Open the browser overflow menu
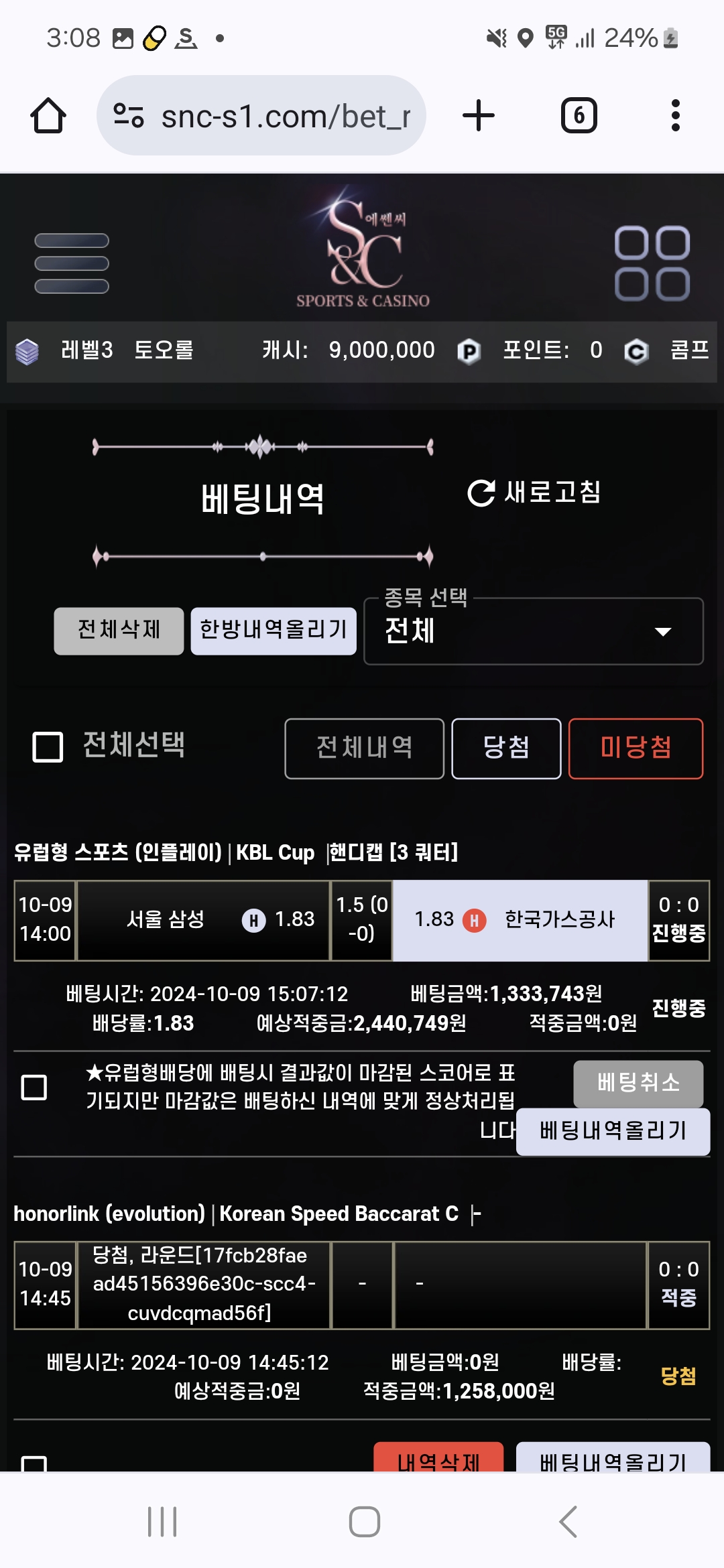Screen dimensions: 724x1568 (x=676, y=115)
